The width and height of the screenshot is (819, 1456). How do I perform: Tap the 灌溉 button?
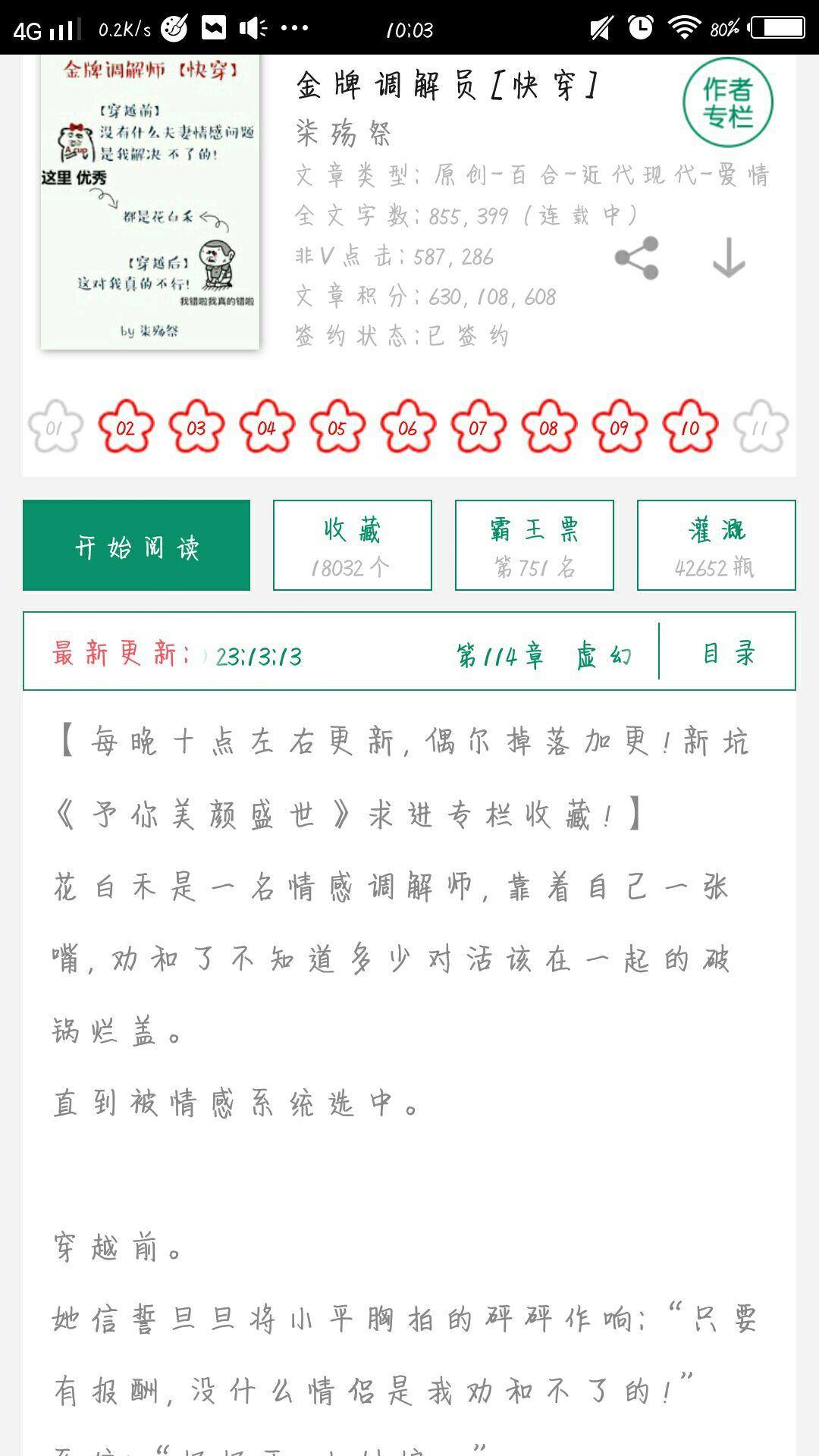(x=717, y=545)
